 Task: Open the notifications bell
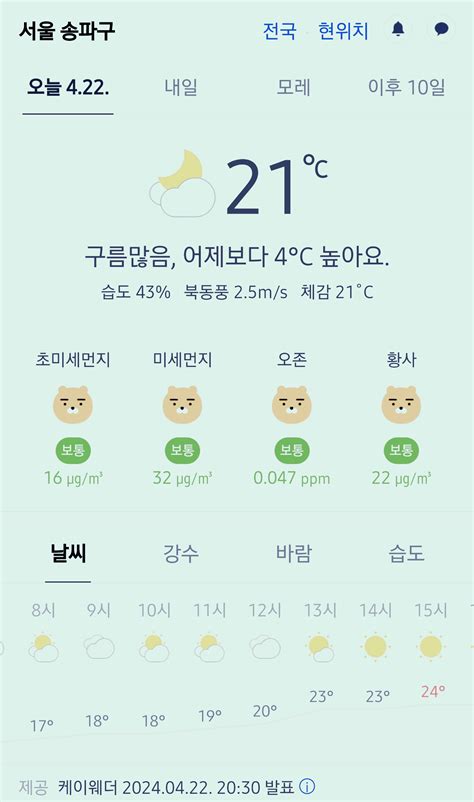(x=398, y=30)
